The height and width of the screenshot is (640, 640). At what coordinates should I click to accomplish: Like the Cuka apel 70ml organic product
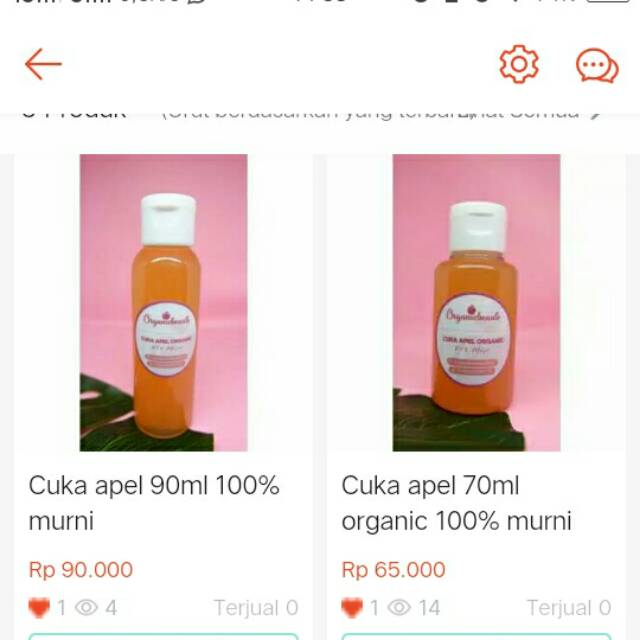click(352, 607)
